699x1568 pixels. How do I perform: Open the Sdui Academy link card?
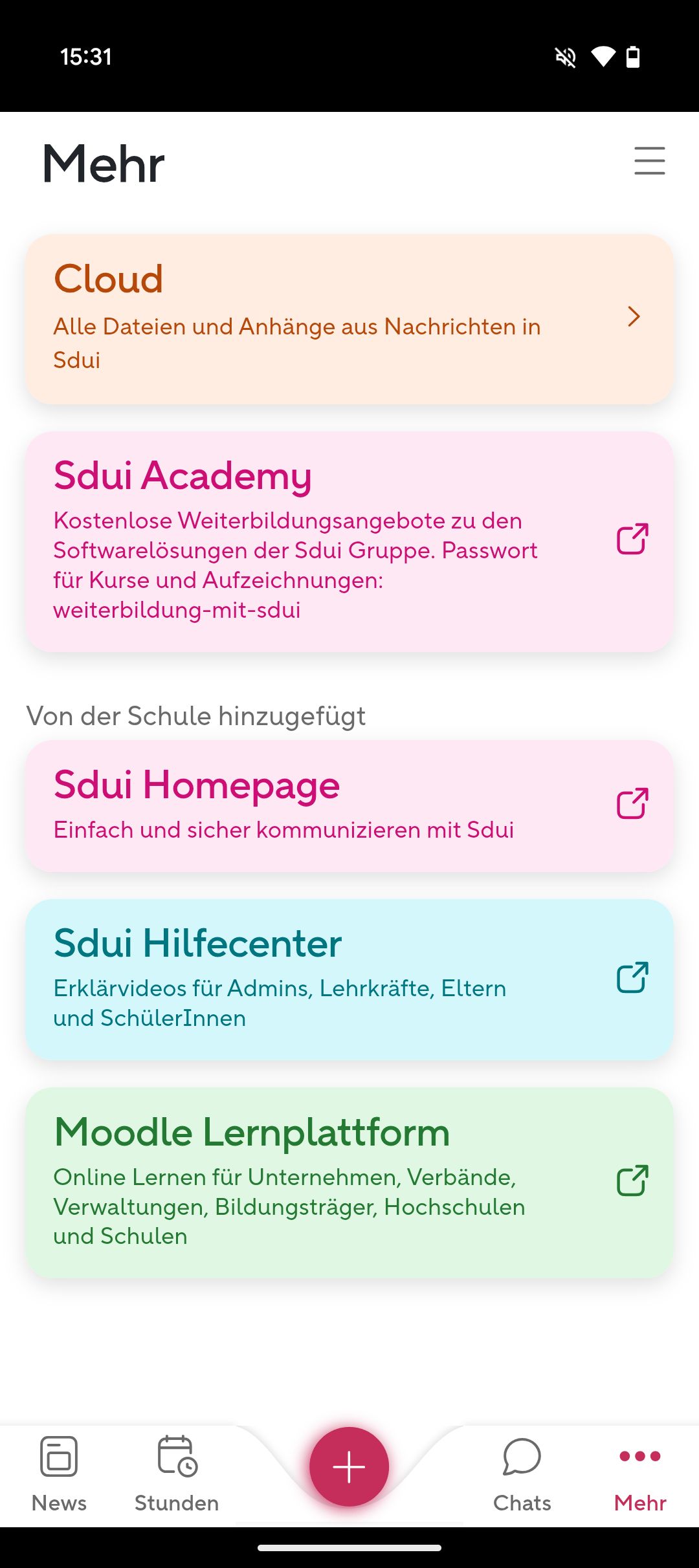pyautogui.click(x=349, y=542)
